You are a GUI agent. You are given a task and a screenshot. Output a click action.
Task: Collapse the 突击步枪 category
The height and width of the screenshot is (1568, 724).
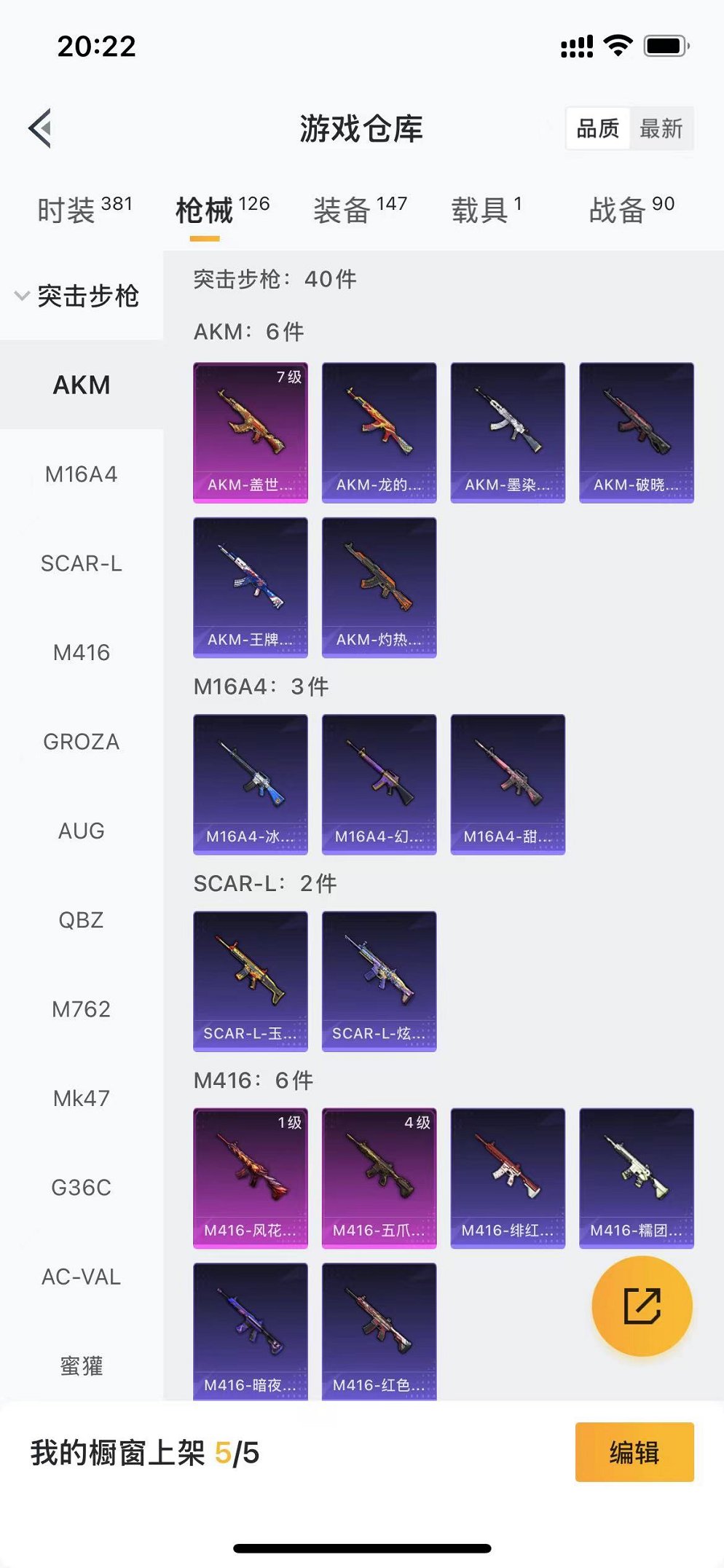(x=77, y=296)
